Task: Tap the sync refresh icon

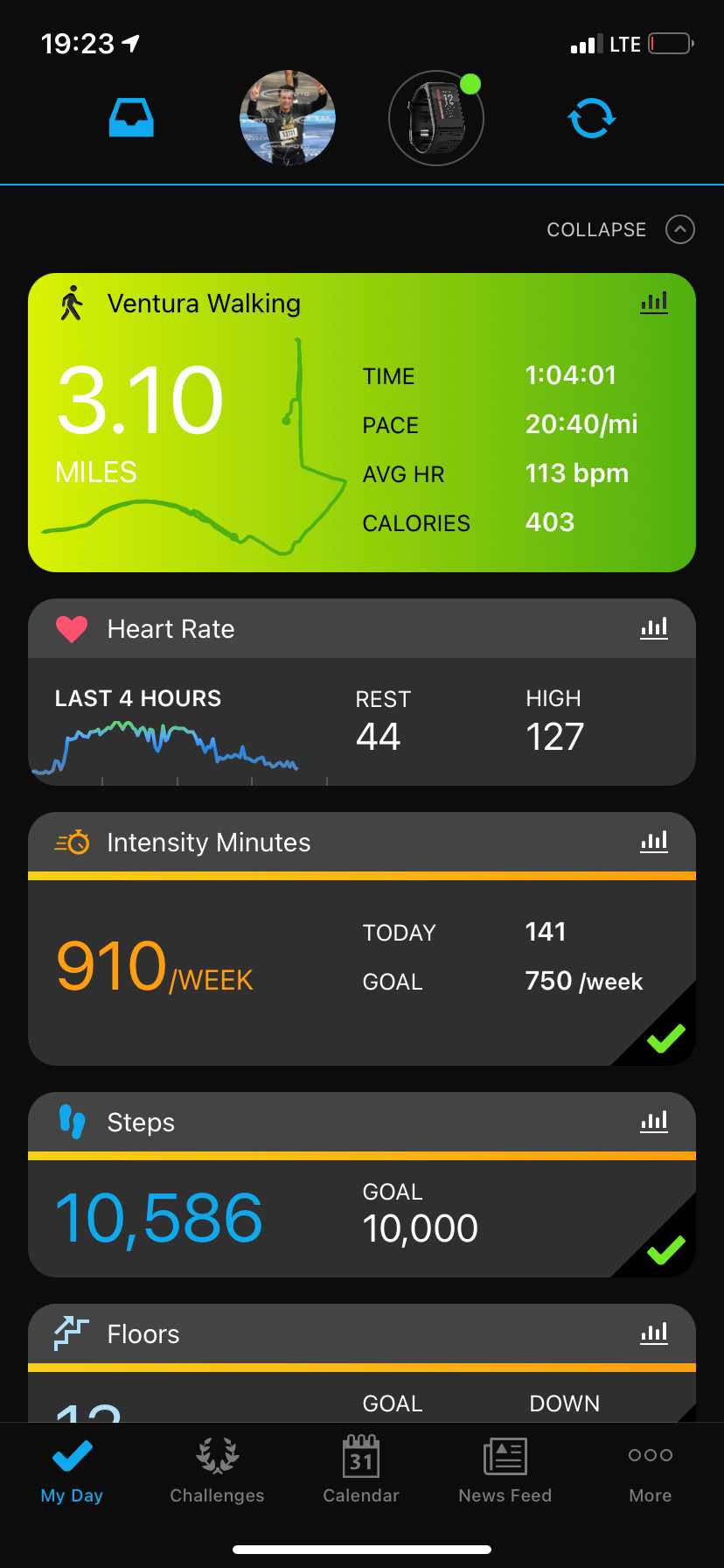Action: coord(592,118)
